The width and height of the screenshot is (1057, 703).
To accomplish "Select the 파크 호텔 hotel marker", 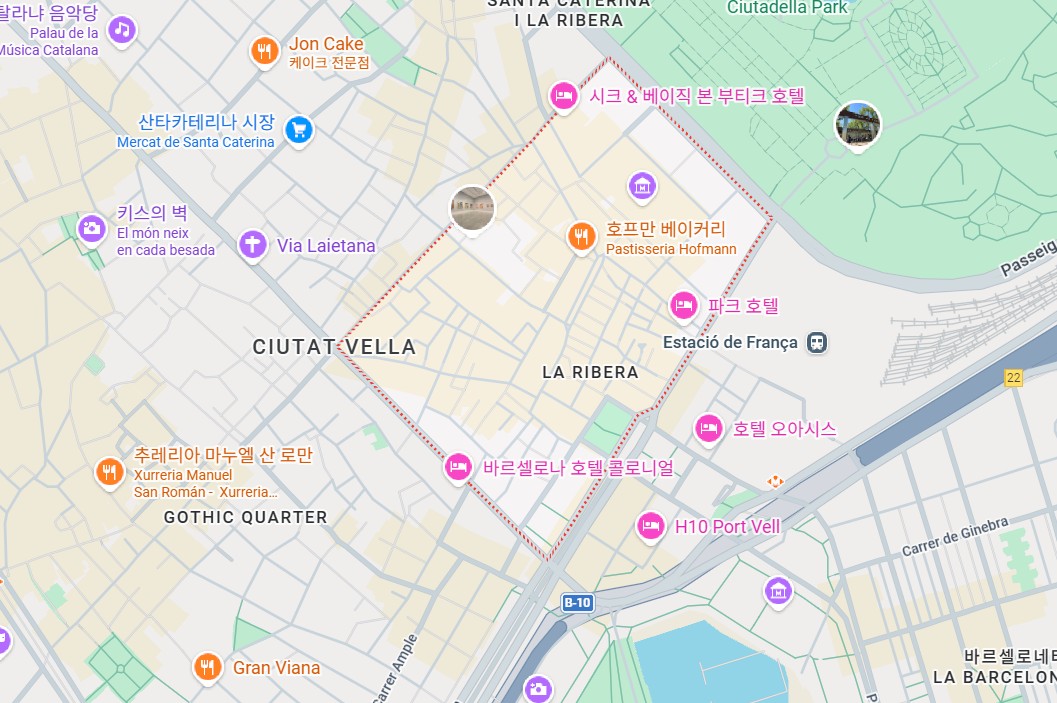I will tap(684, 305).
